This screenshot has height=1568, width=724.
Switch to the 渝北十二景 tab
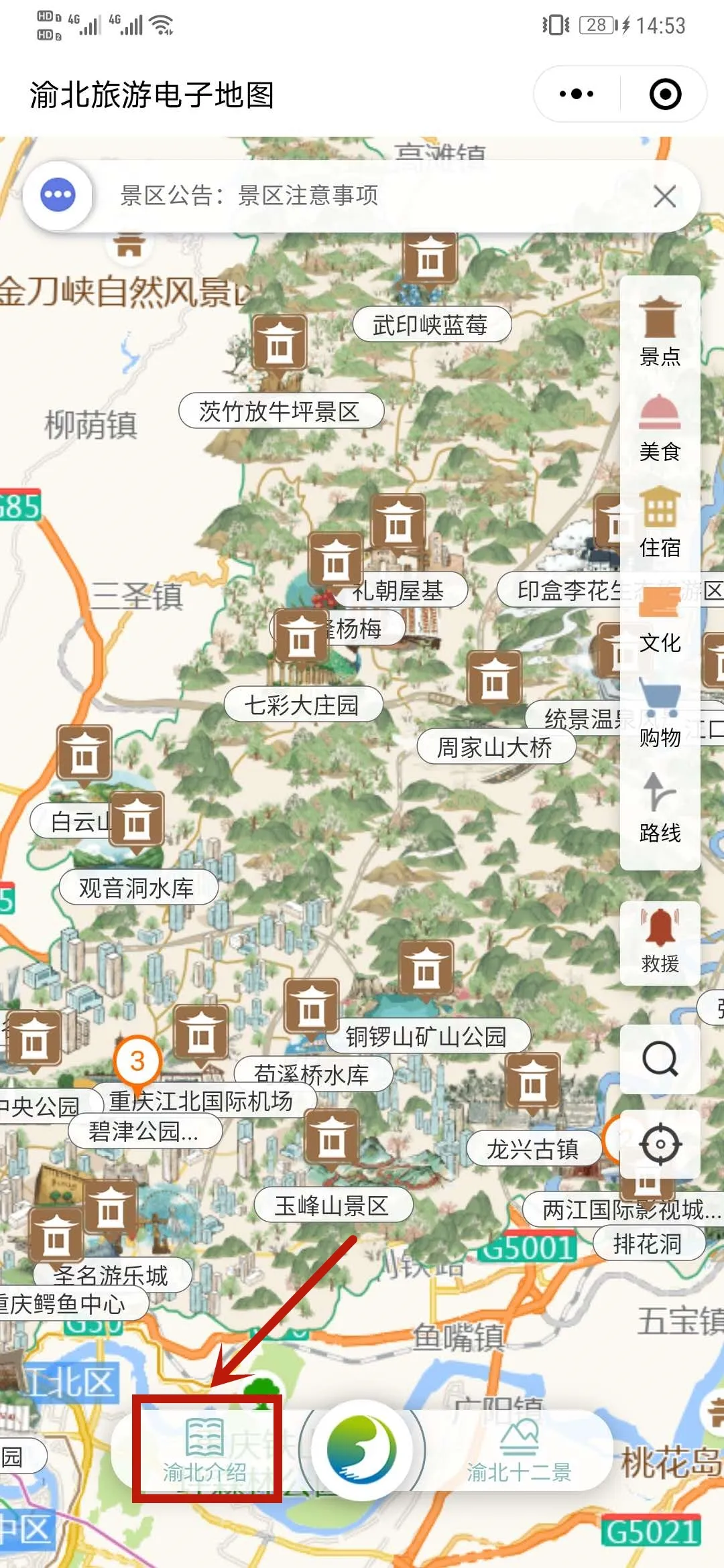pos(519,1450)
